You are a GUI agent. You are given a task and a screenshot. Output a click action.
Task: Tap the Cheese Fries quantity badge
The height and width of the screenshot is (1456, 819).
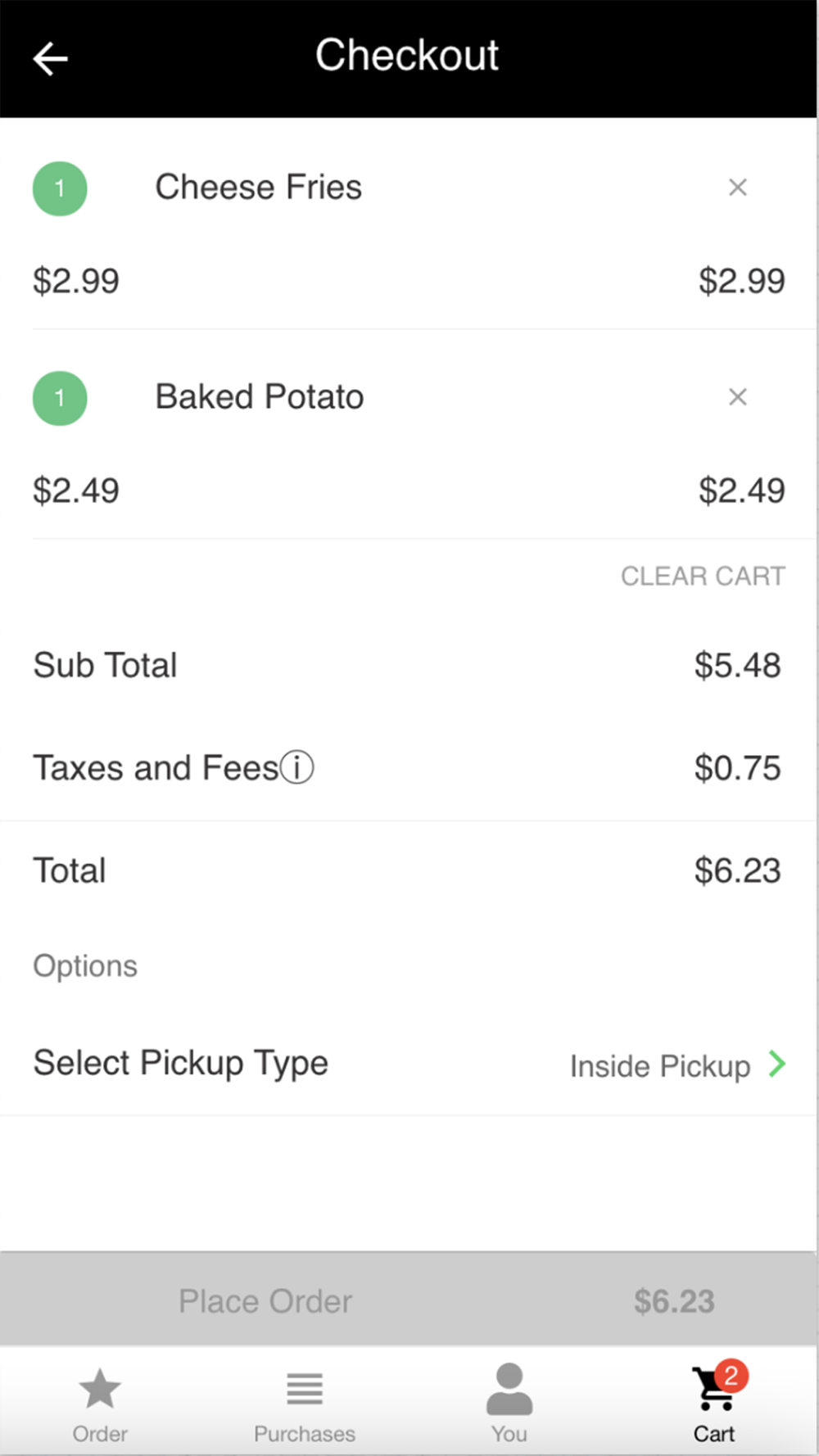[x=60, y=189]
